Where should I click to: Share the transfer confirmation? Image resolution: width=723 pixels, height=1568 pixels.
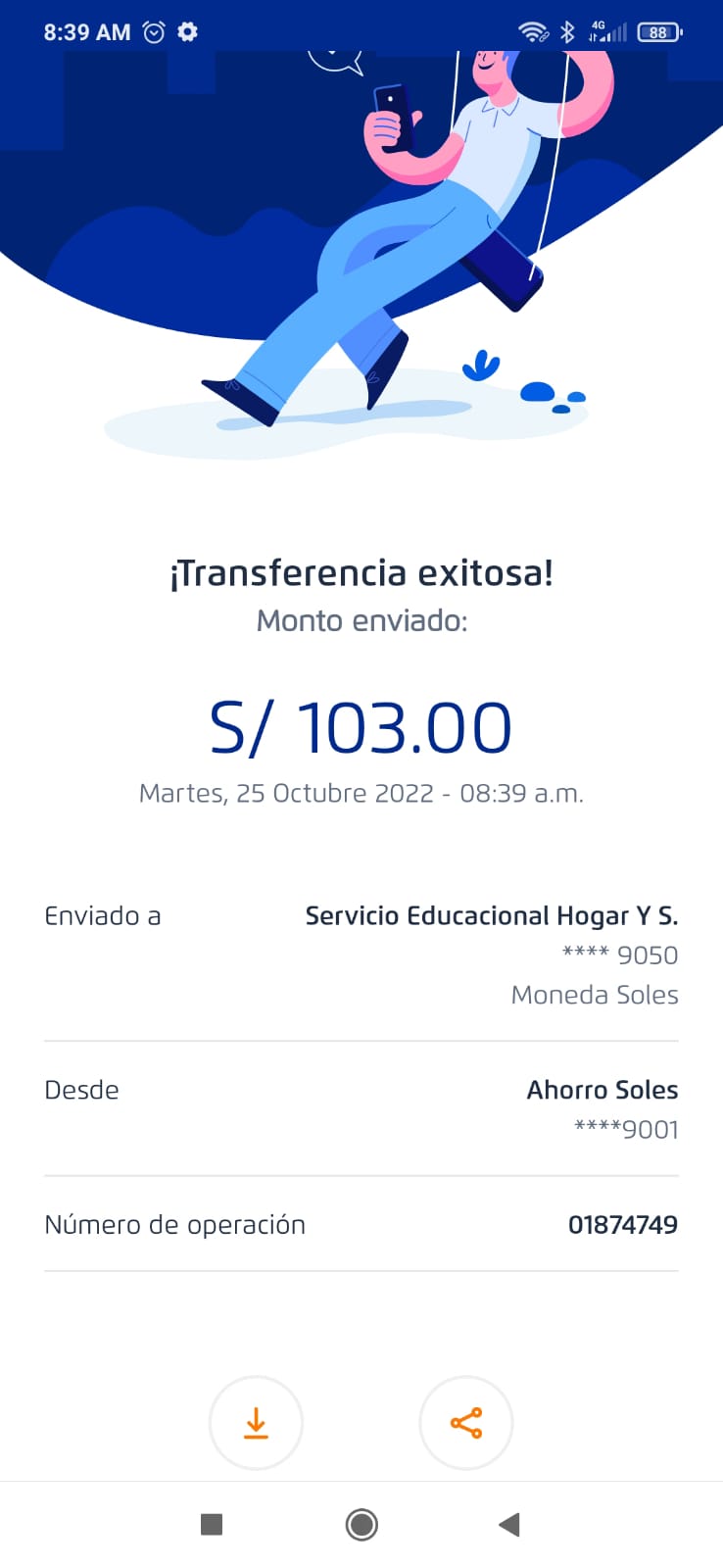(466, 1422)
